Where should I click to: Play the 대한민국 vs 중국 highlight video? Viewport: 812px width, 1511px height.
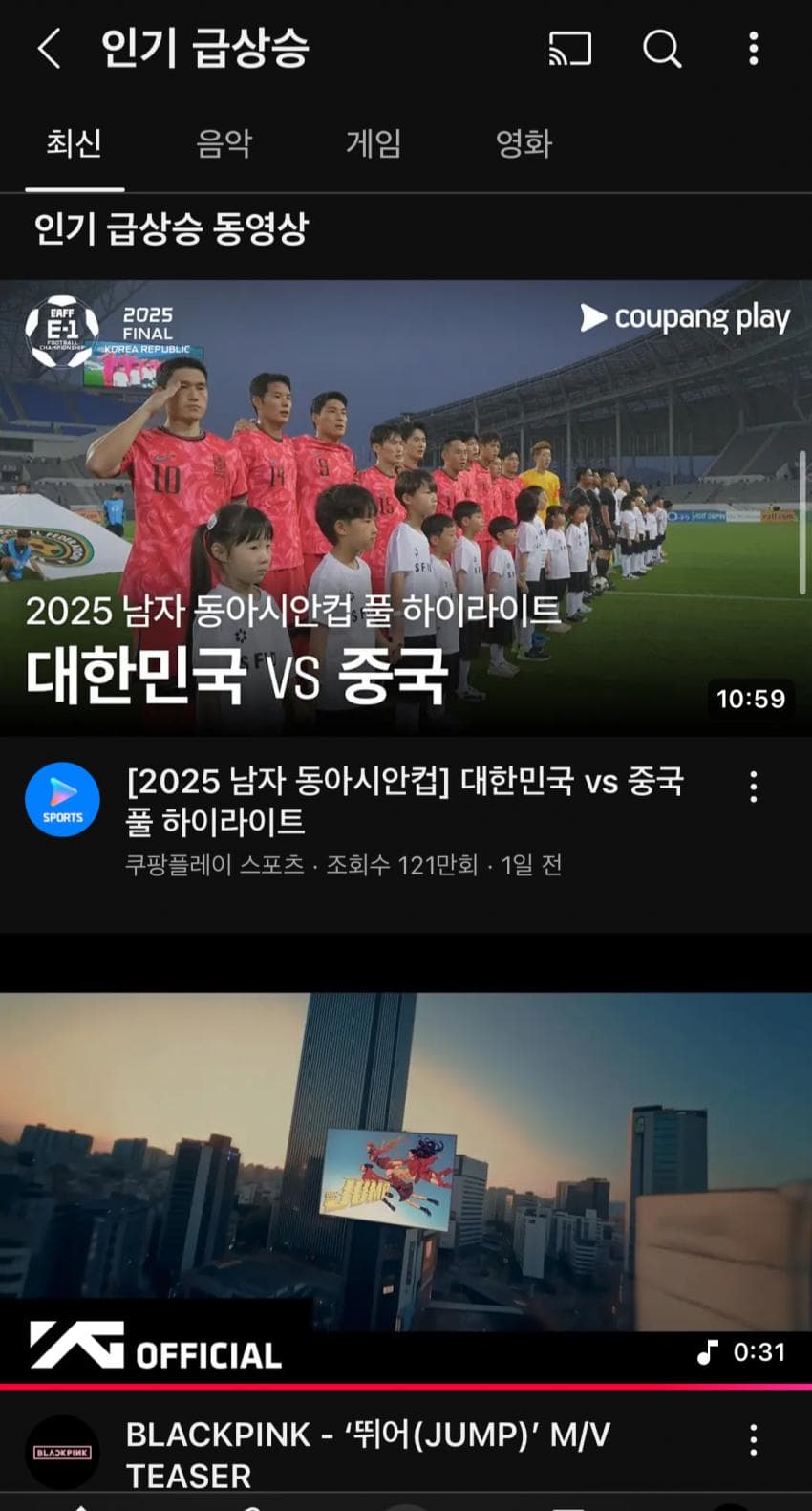(x=406, y=507)
